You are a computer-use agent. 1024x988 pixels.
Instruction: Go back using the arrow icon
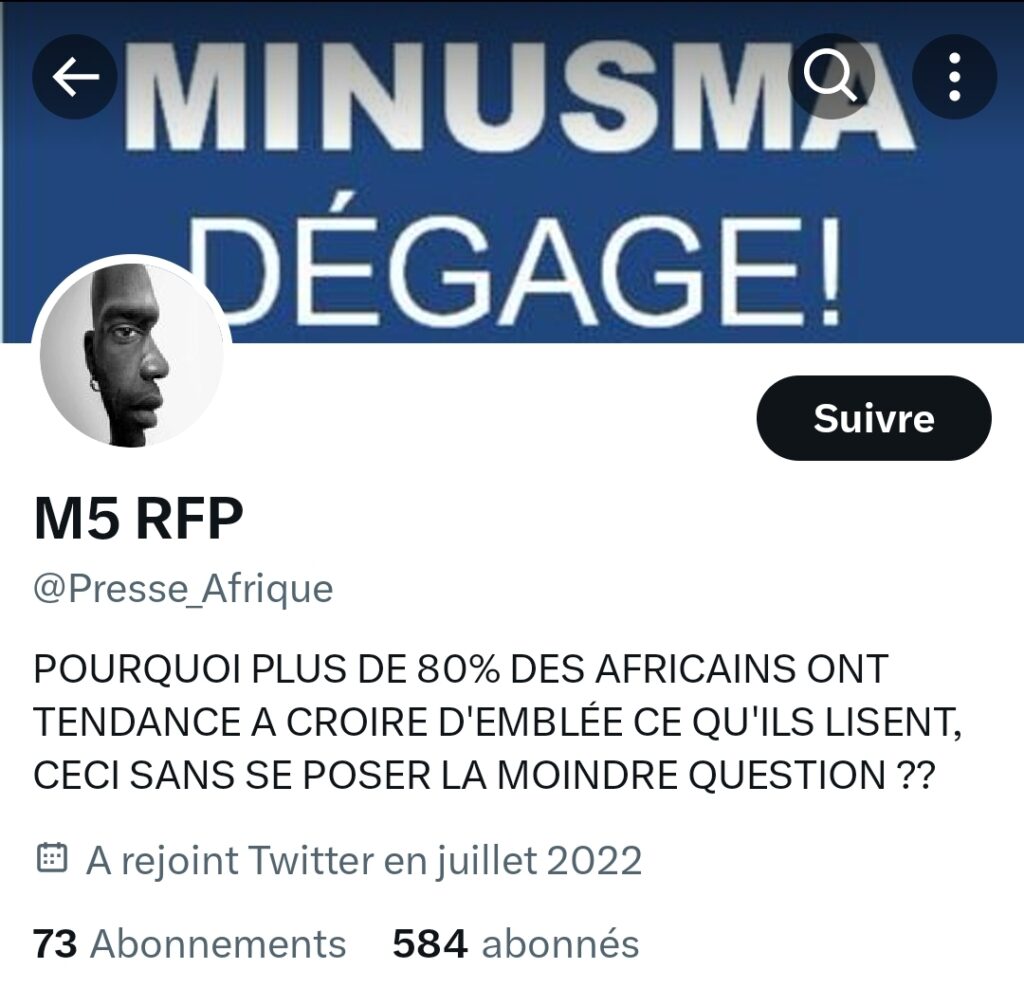75,78
